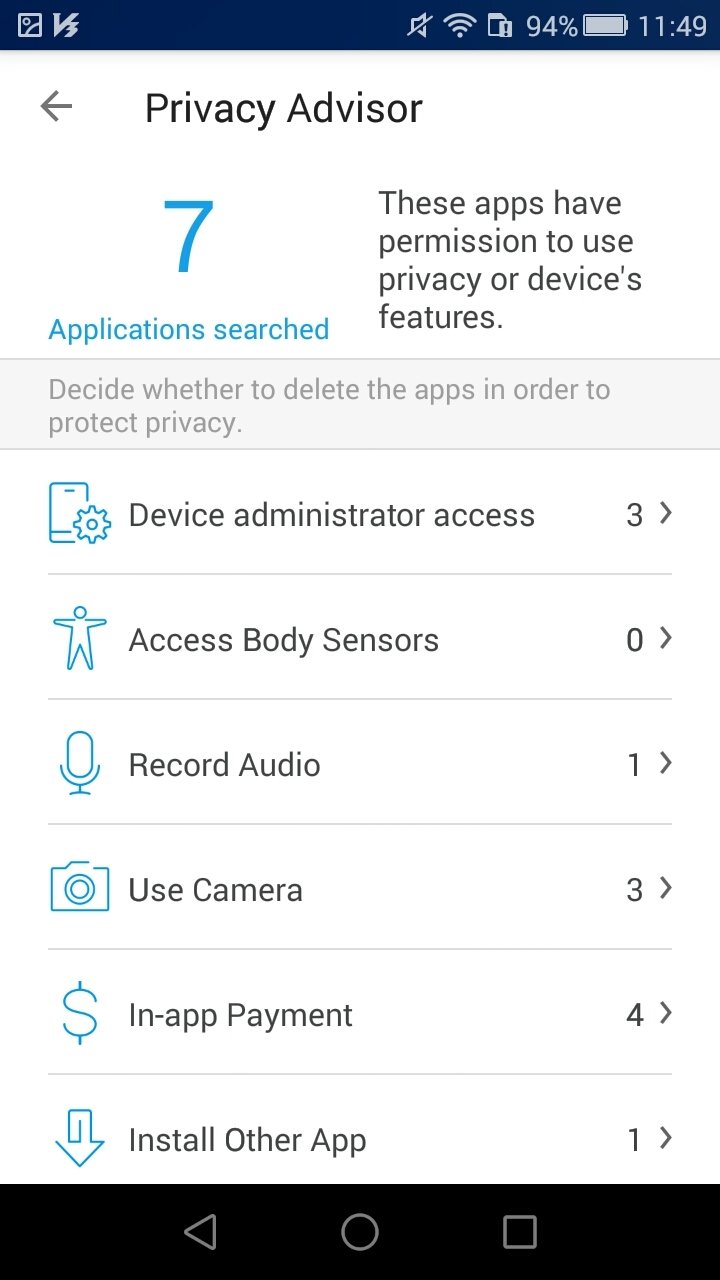Go back from Privacy Advisor
Viewport: 720px width, 1280px height.
click(x=57, y=107)
